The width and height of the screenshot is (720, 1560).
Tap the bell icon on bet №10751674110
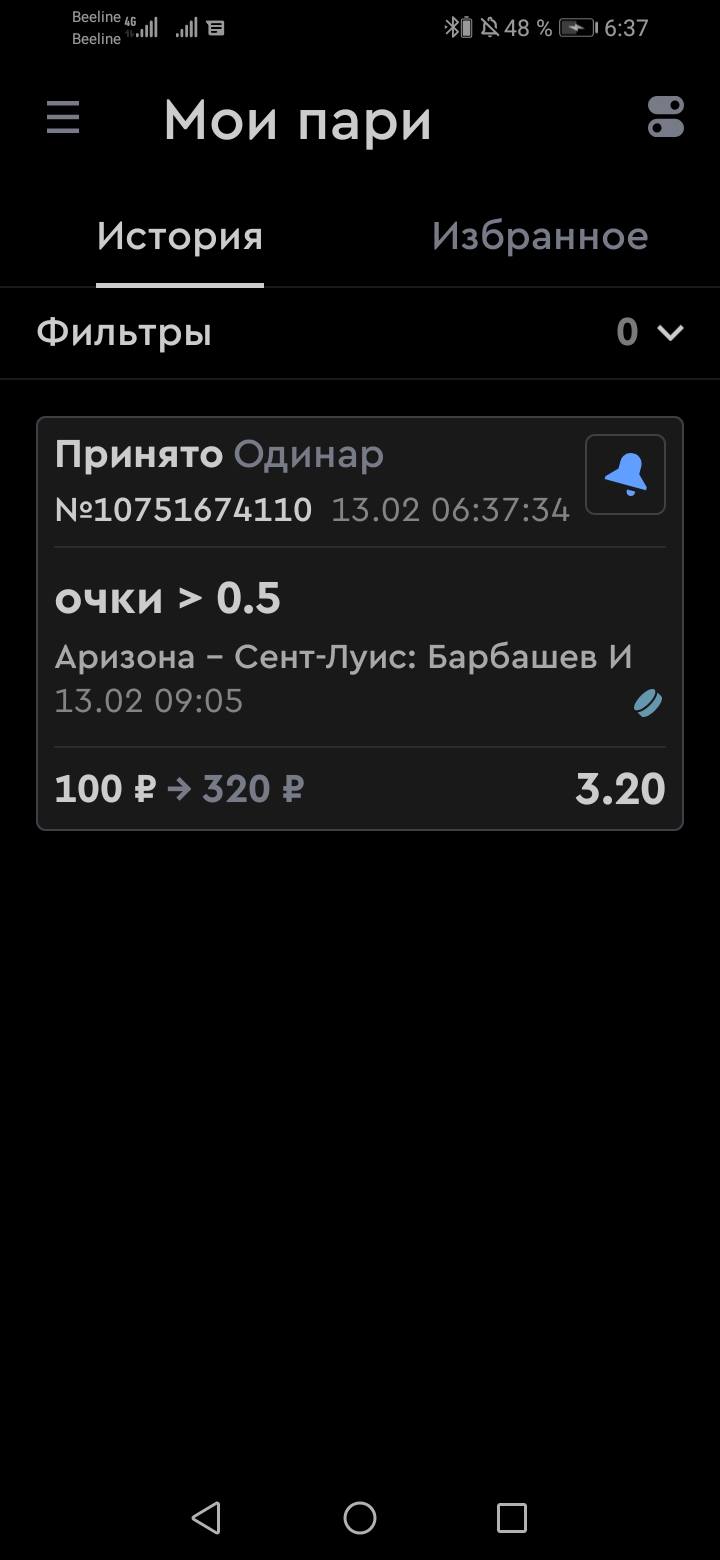click(x=625, y=475)
